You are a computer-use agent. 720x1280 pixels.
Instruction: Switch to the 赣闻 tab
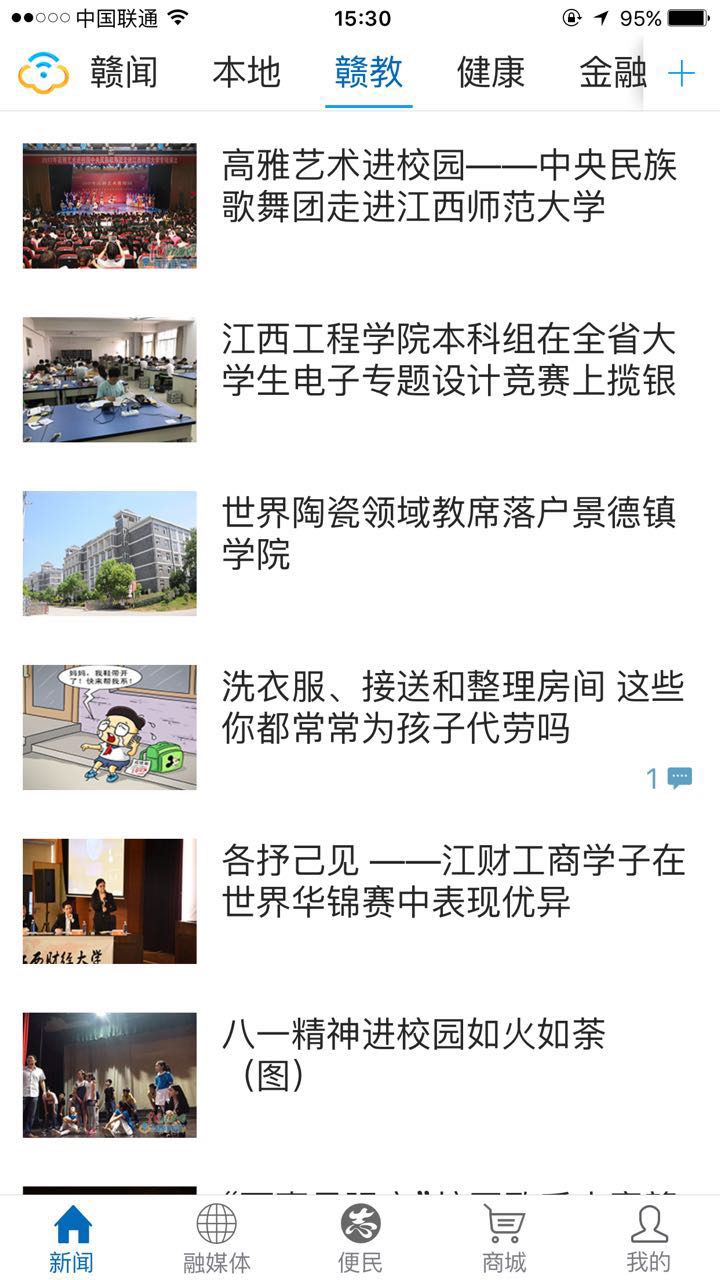pyautogui.click(x=124, y=73)
